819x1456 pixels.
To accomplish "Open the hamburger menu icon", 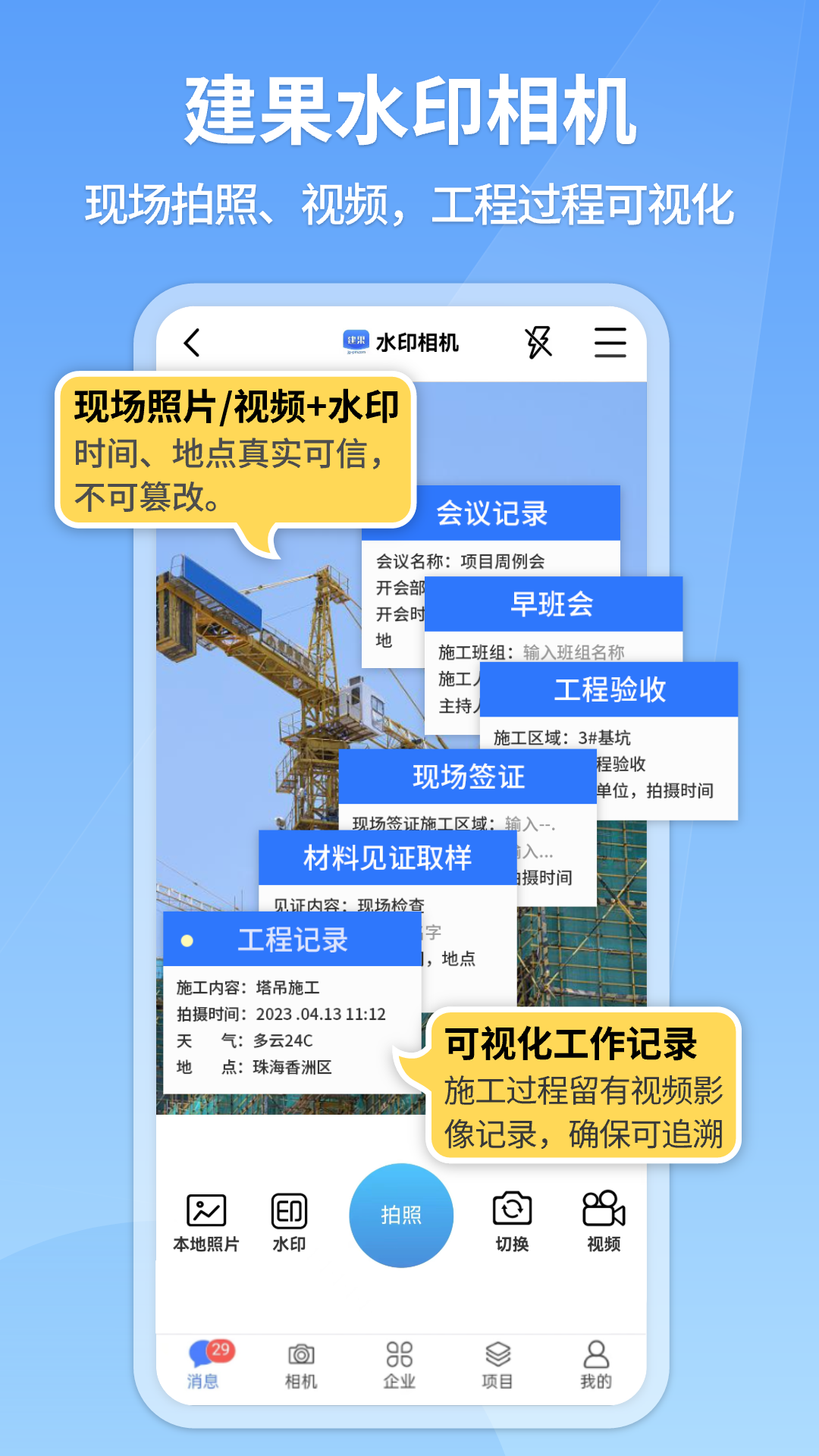I will point(610,344).
